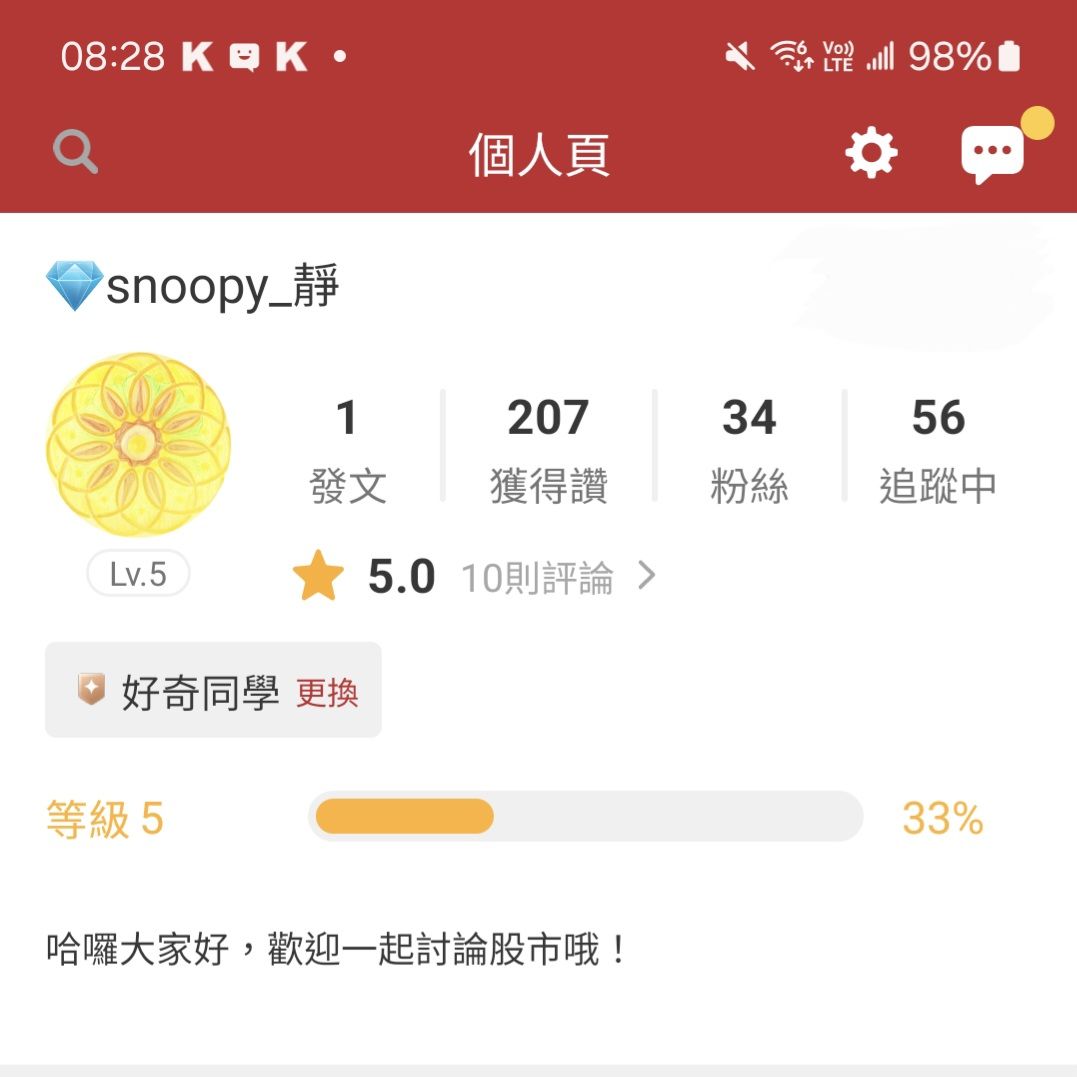Open search with the magnifier icon
The height and width of the screenshot is (1077, 1077).
[x=76, y=154]
